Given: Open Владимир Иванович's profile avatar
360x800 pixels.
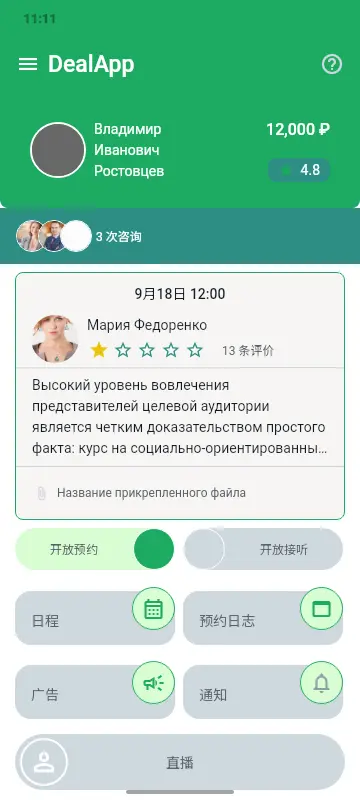Looking at the screenshot, I should pyautogui.click(x=58, y=150).
